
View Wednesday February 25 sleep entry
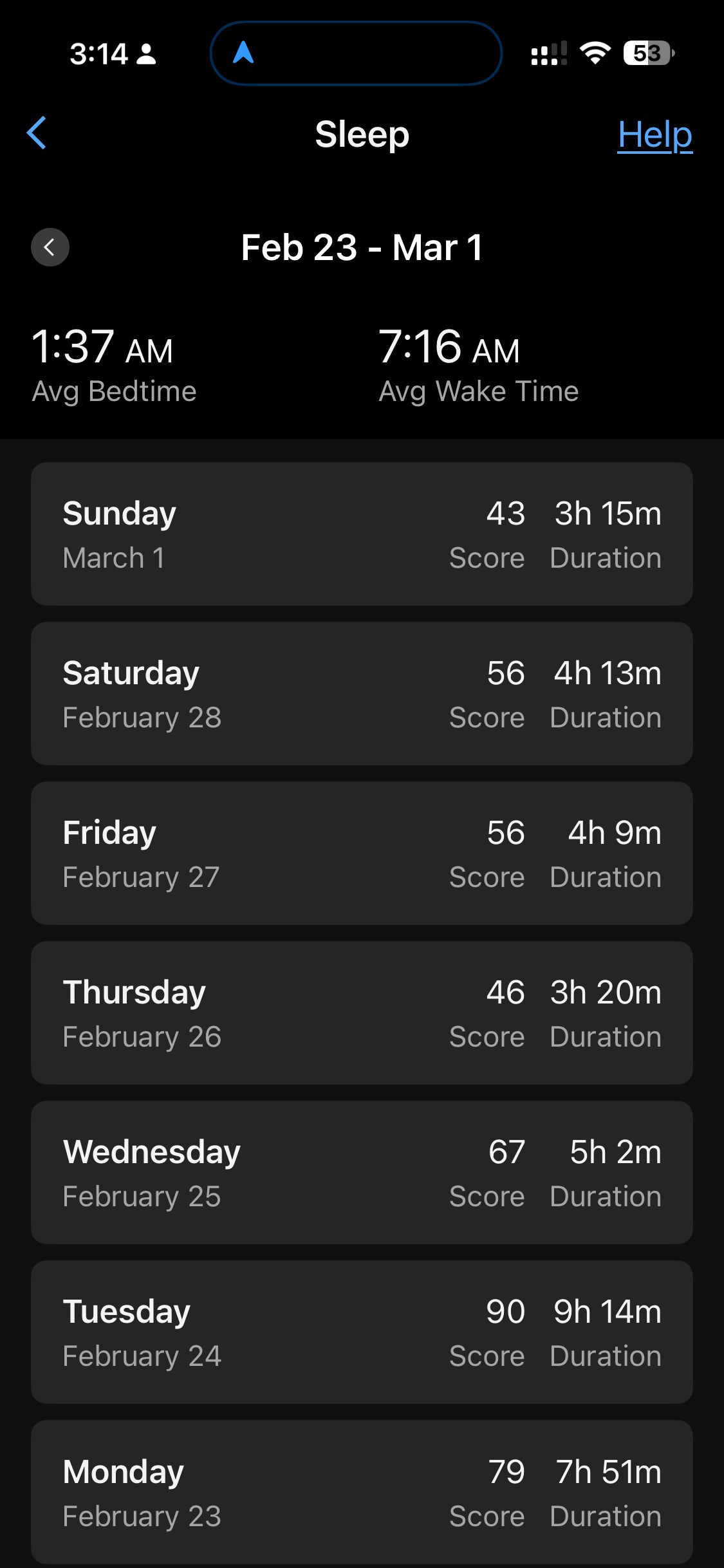(x=362, y=1172)
